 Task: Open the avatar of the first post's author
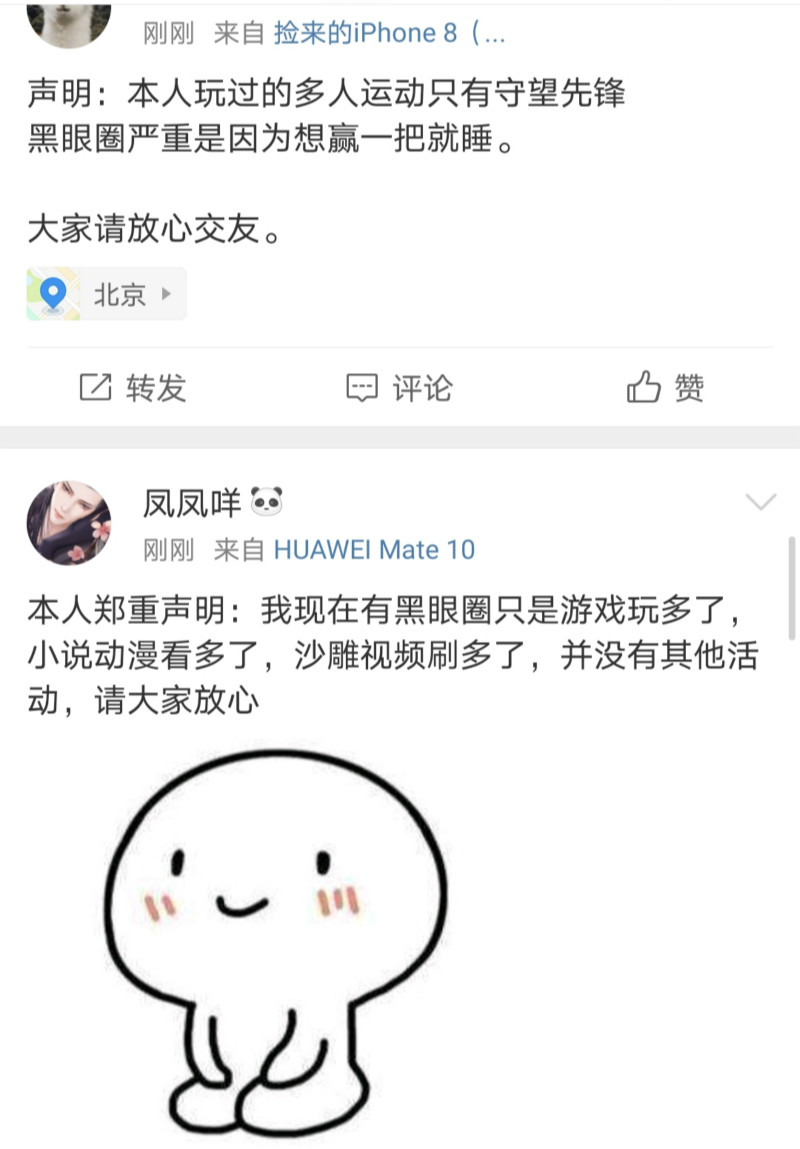pyautogui.click(x=69, y=20)
